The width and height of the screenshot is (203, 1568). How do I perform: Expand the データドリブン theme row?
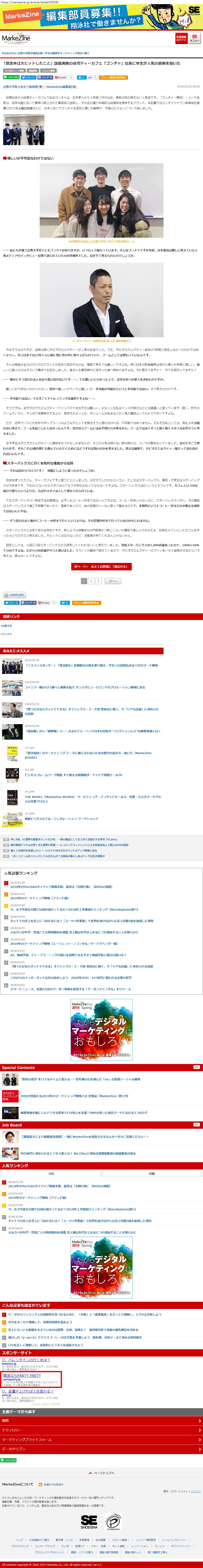102,1449
